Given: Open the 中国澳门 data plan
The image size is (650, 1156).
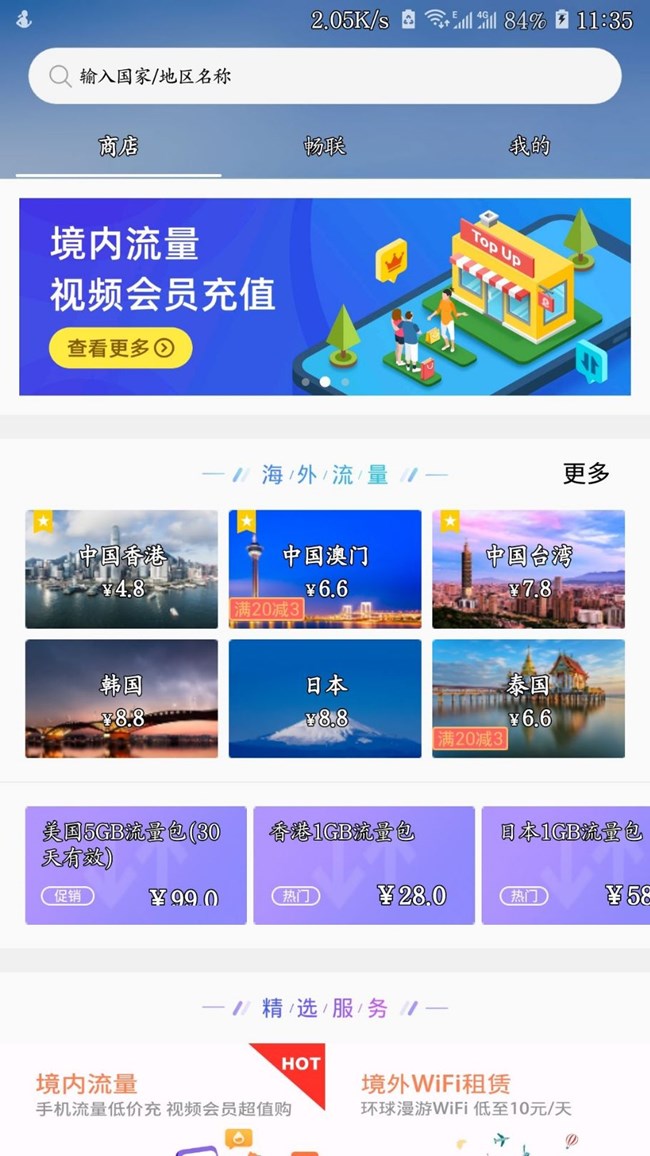Looking at the screenshot, I should 325,569.
